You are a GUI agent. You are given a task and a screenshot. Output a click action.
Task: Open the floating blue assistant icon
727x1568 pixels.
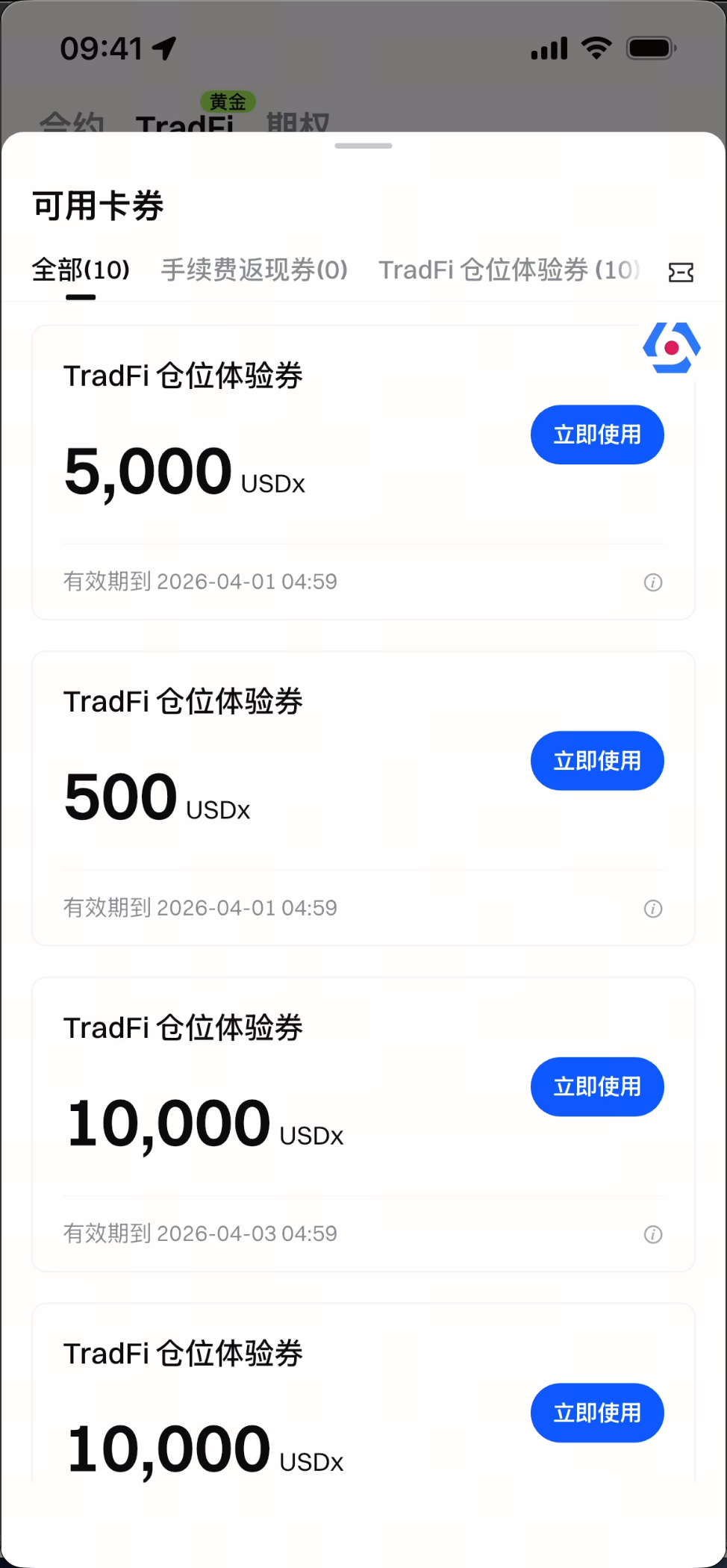(x=672, y=348)
